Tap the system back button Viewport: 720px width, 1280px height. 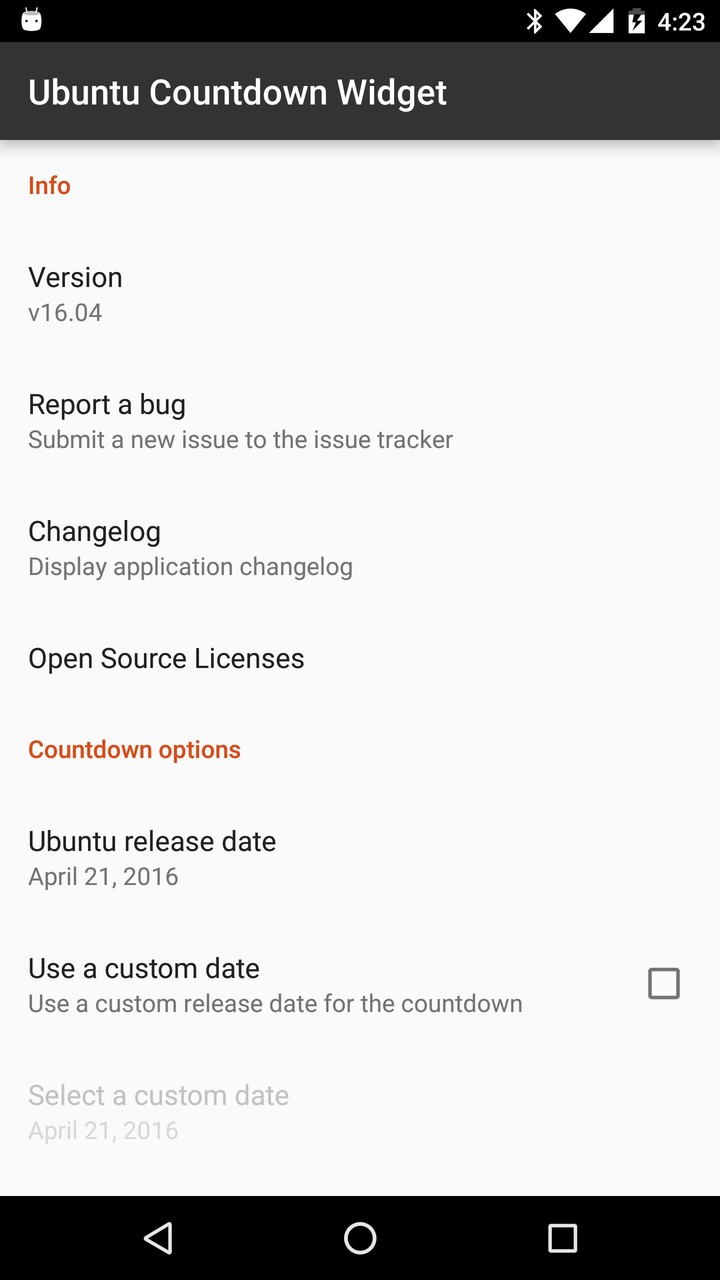coord(158,1238)
